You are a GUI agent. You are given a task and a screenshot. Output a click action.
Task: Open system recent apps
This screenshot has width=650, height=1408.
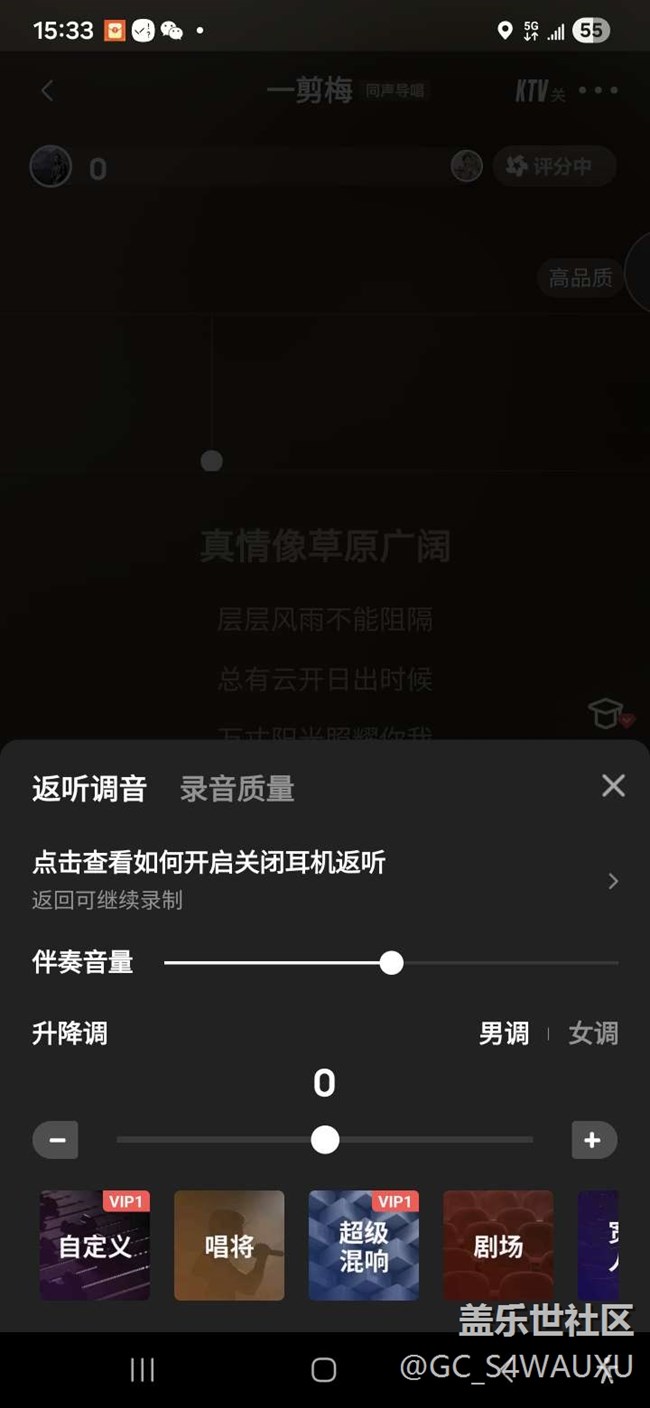click(x=143, y=1370)
